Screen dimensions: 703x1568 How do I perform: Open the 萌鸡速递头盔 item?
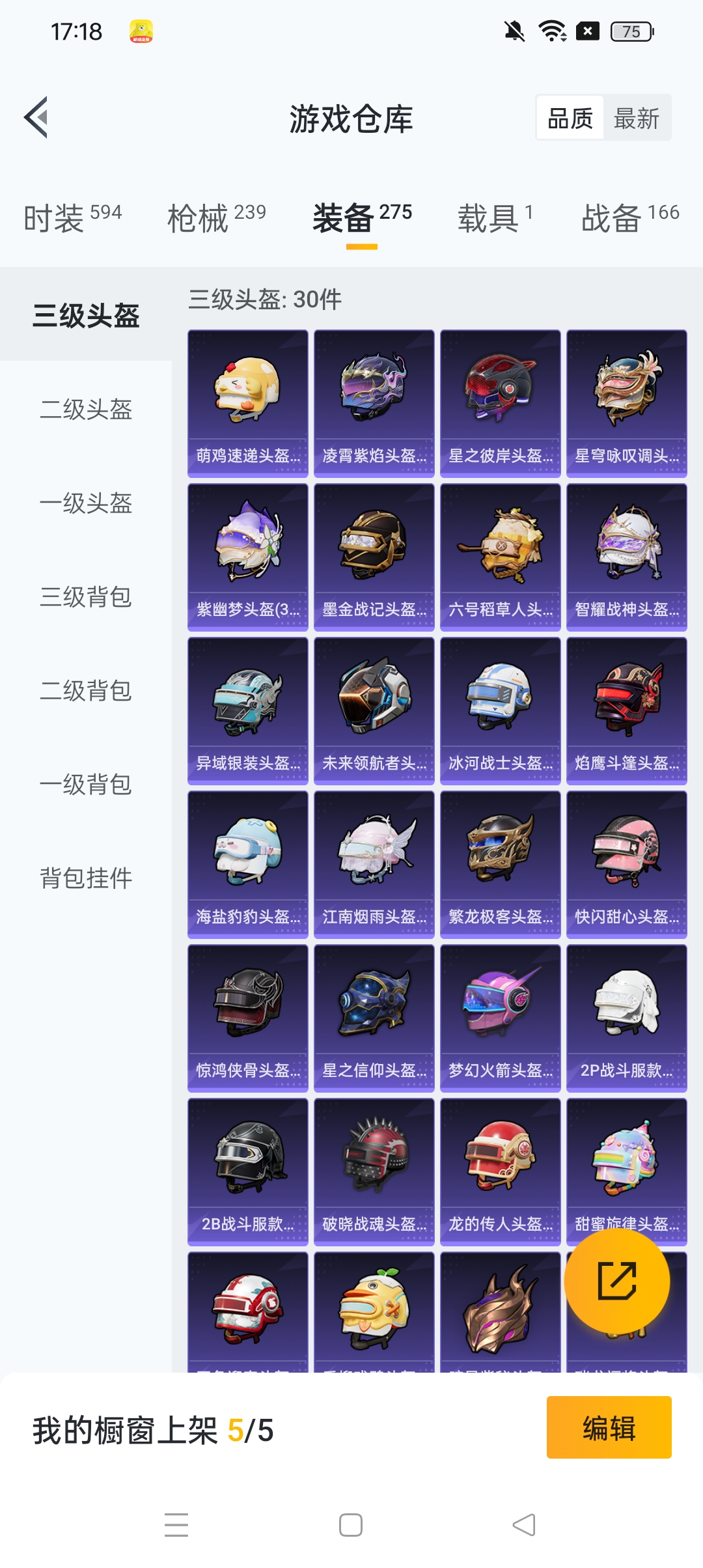tap(248, 403)
